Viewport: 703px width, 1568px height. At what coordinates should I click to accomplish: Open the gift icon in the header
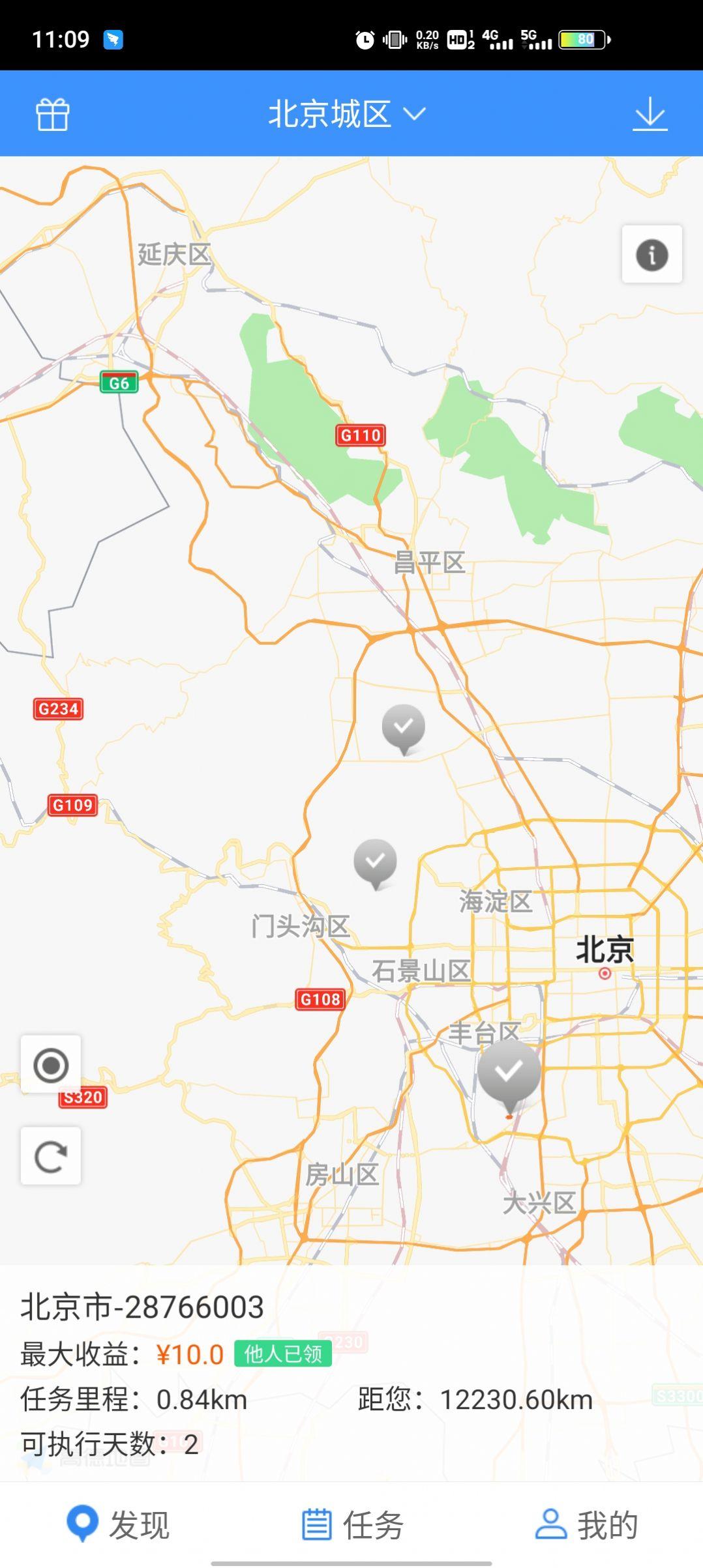click(52, 114)
